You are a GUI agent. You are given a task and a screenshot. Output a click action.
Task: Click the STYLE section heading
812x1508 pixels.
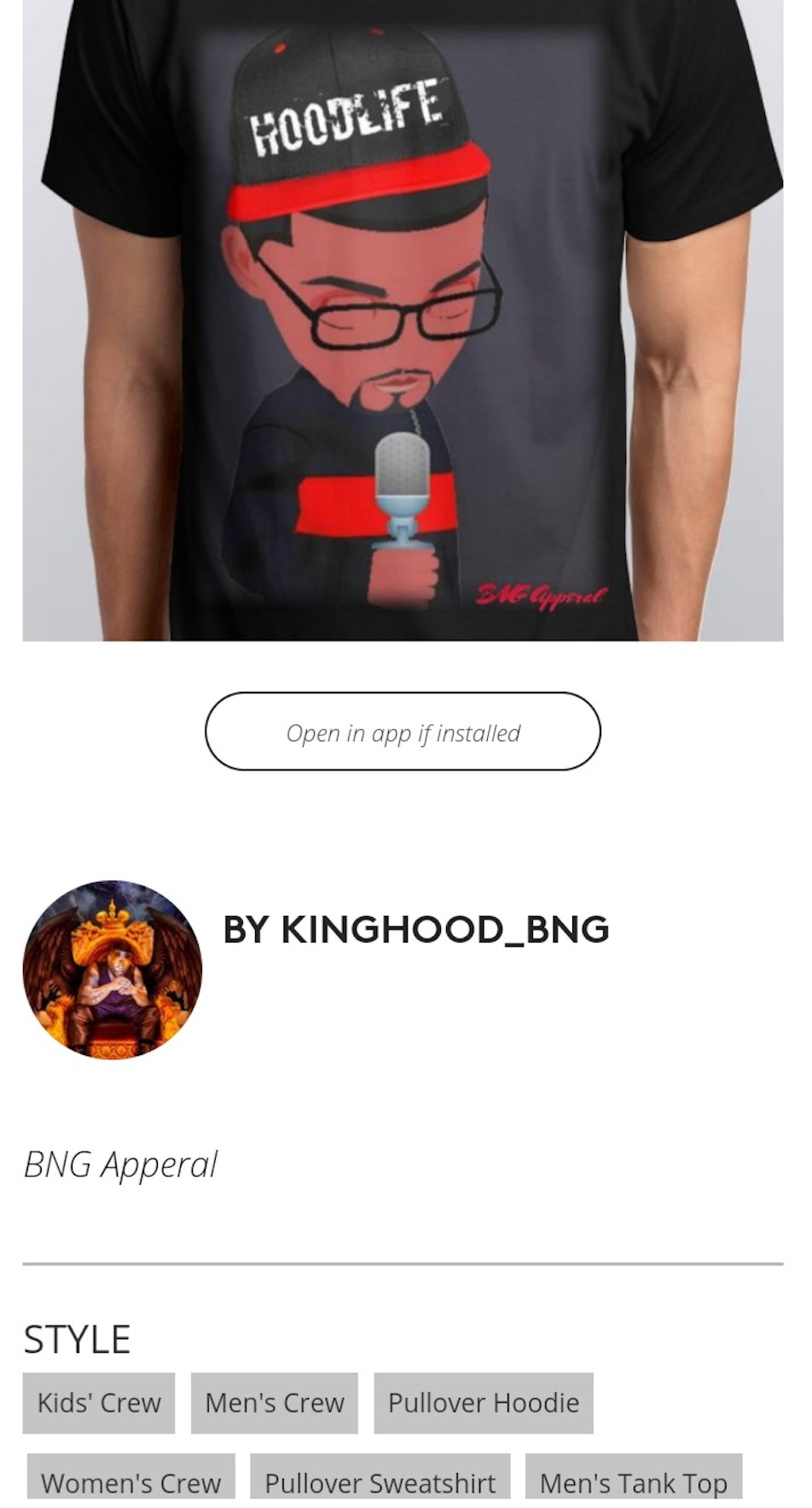point(78,1338)
